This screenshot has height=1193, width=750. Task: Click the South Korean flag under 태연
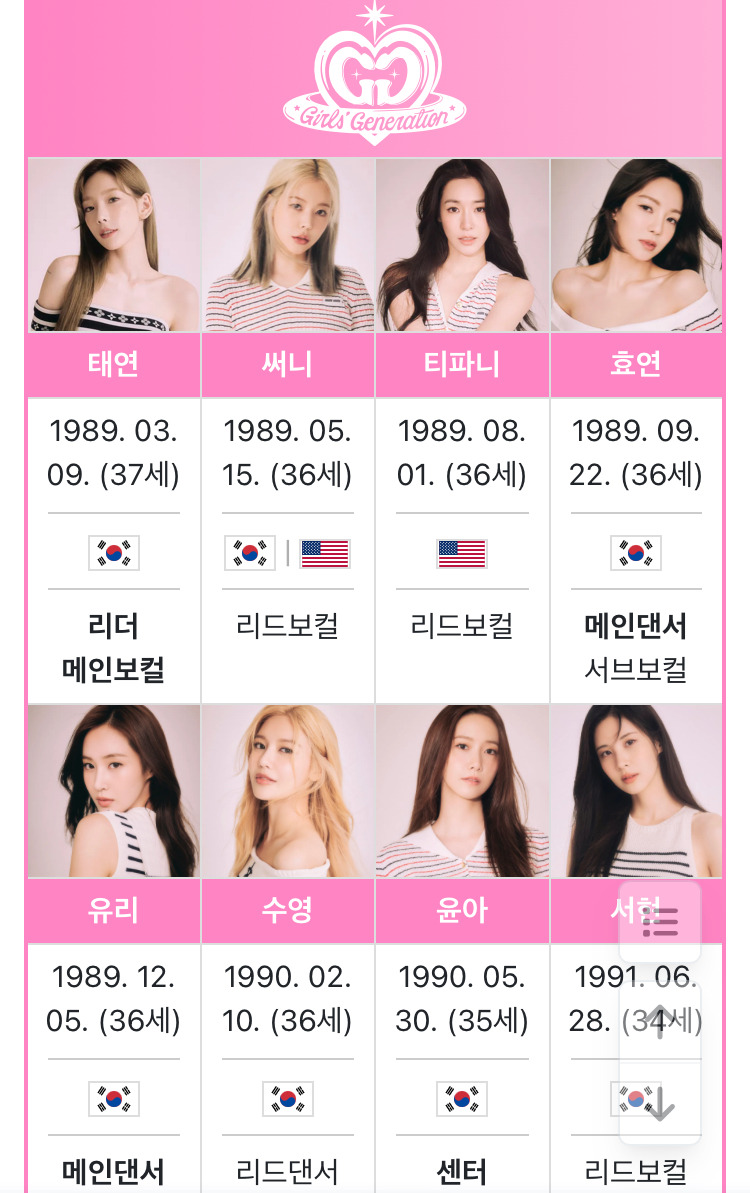tap(113, 554)
